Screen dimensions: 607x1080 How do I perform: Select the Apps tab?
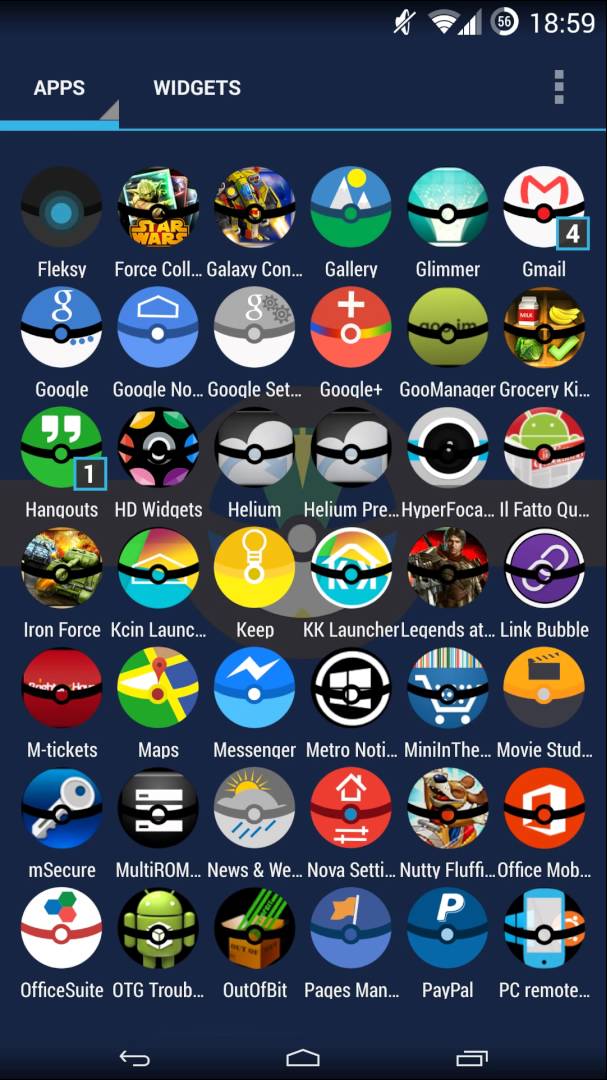click(59, 88)
